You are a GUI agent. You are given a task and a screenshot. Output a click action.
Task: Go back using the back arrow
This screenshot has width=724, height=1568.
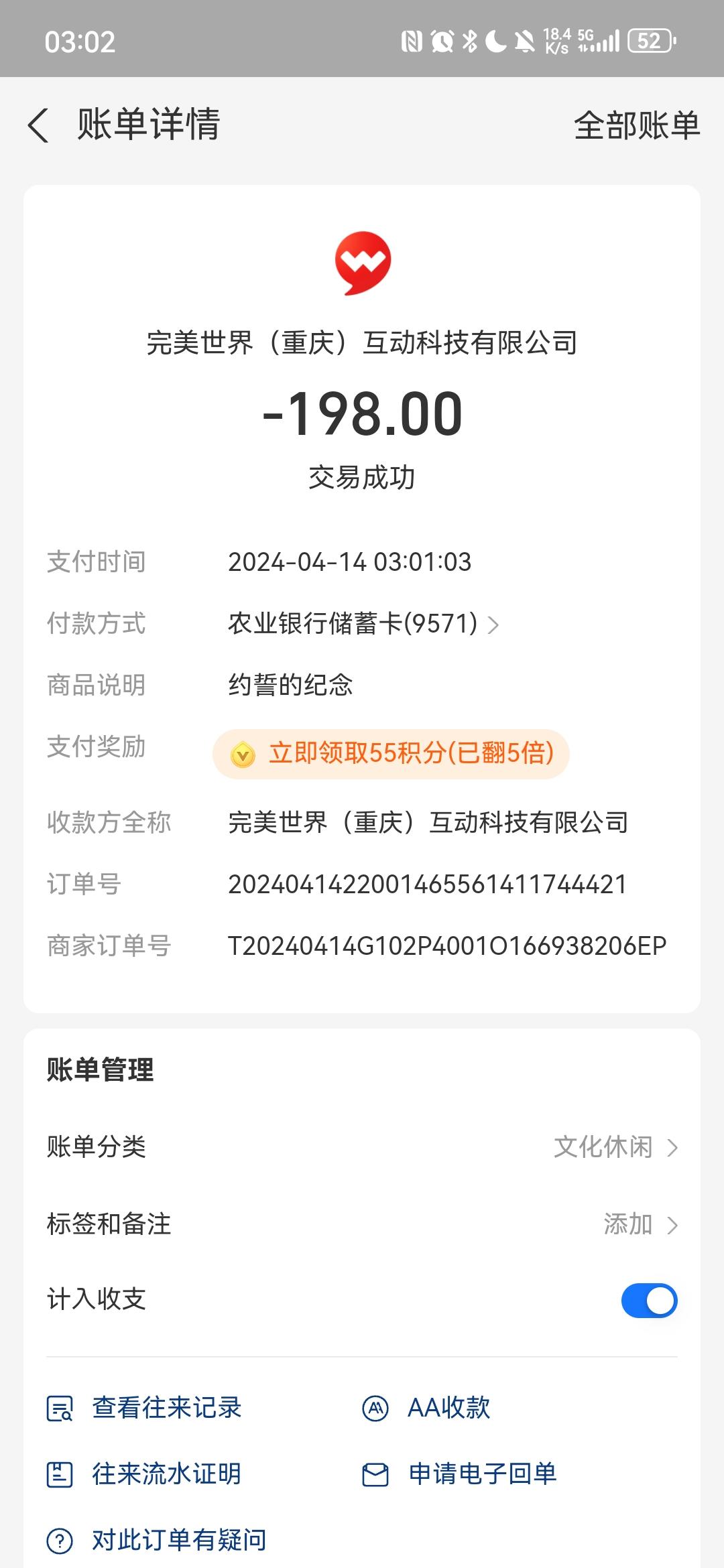pyautogui.click(x=38, y=125)
